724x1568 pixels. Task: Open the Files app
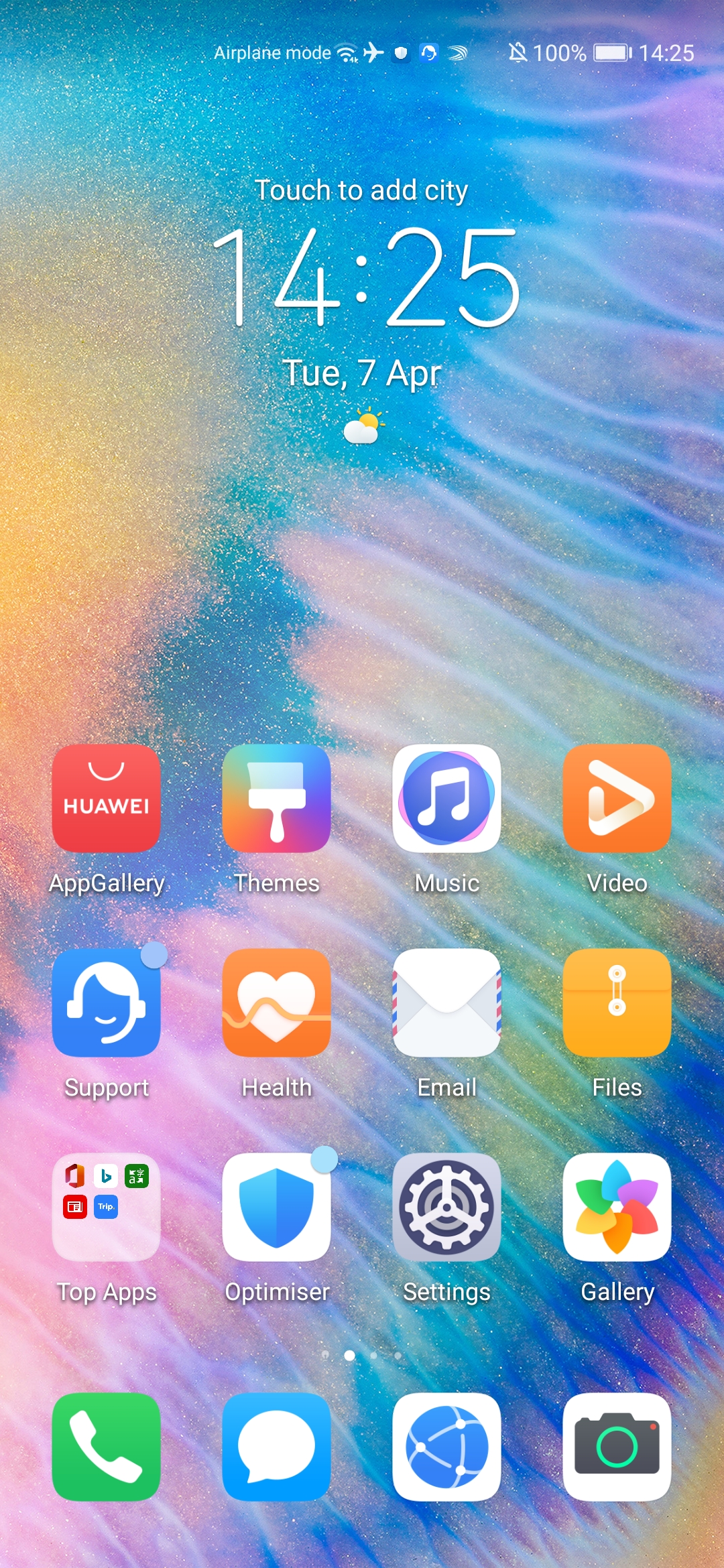[x=617, y=1002]
